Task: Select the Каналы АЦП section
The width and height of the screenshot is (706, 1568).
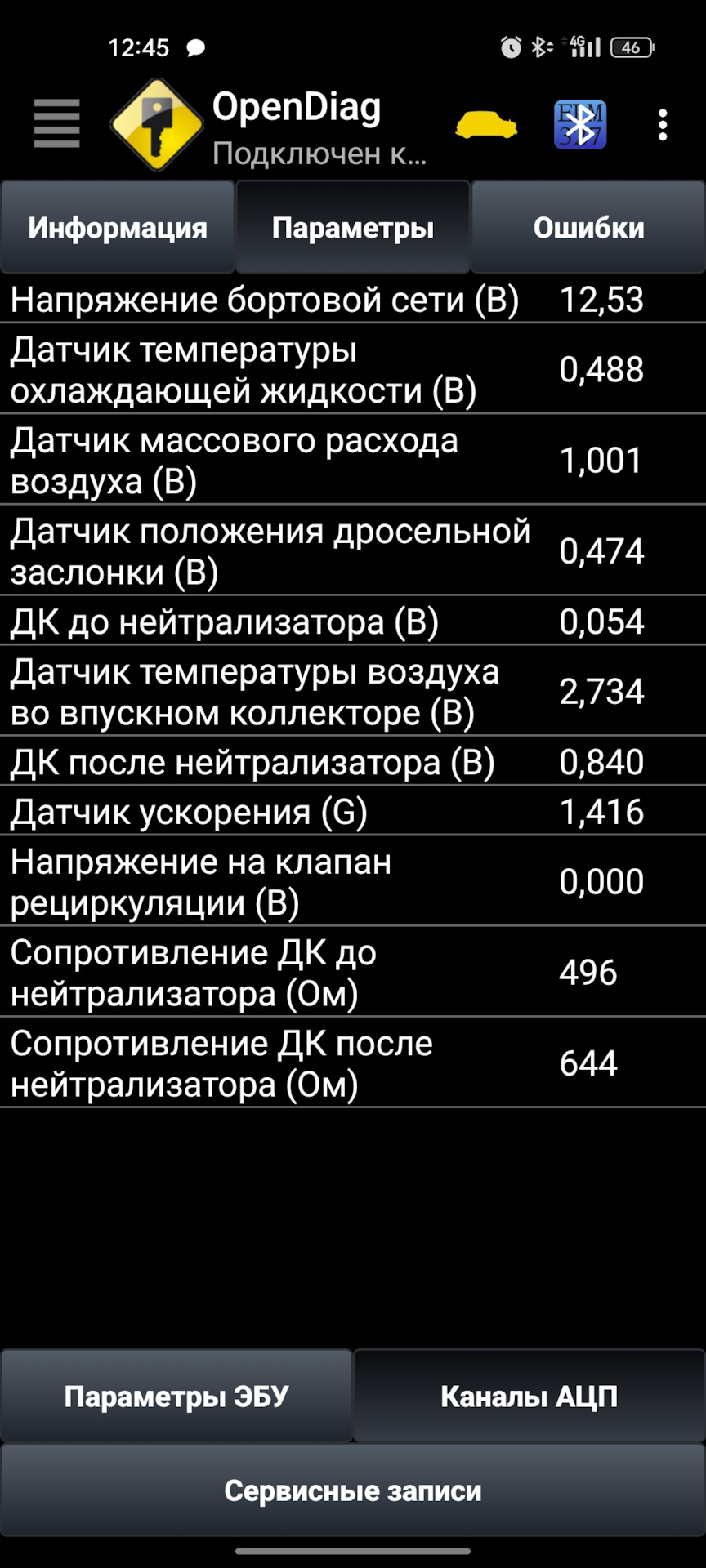Action: (529, 1396)
